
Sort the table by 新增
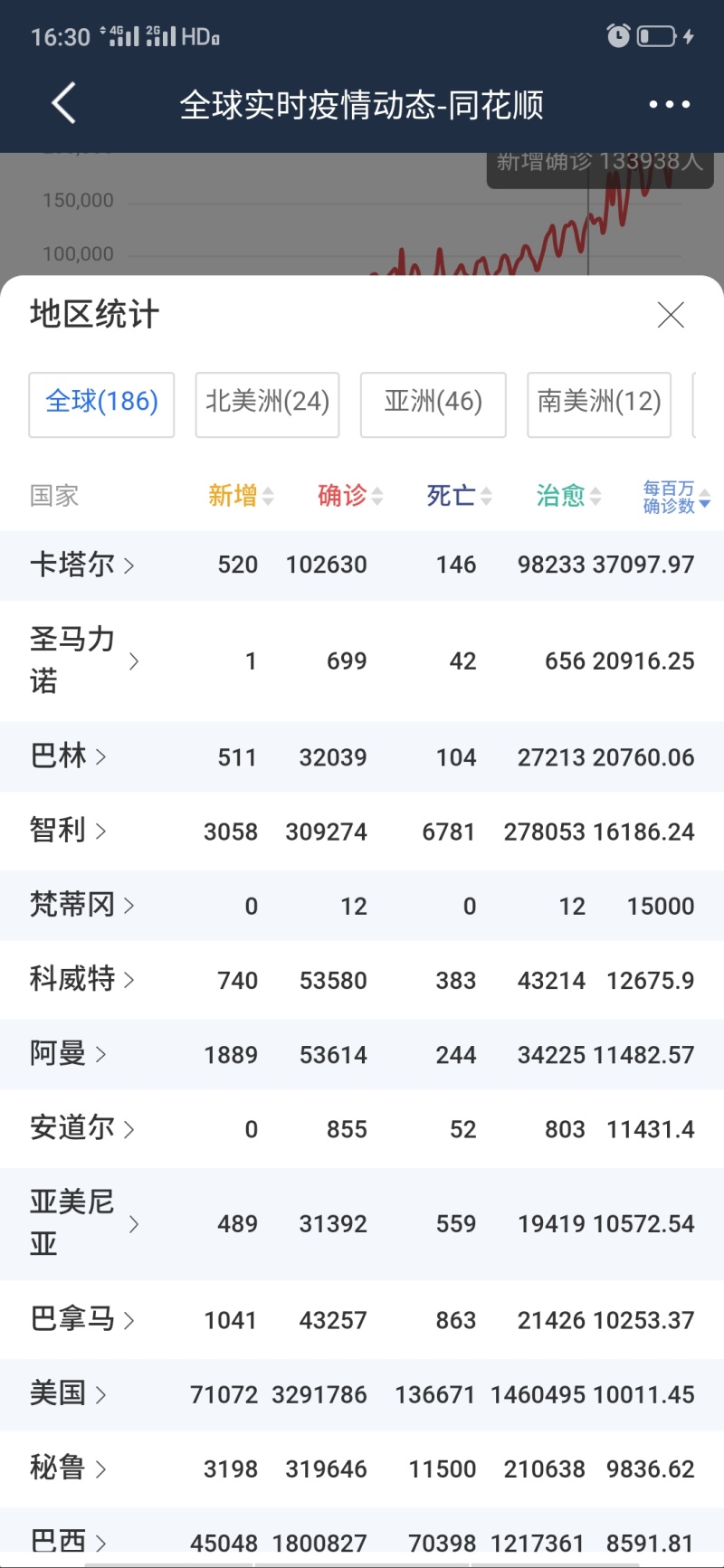pyautogui.click(x=240, y=496)
